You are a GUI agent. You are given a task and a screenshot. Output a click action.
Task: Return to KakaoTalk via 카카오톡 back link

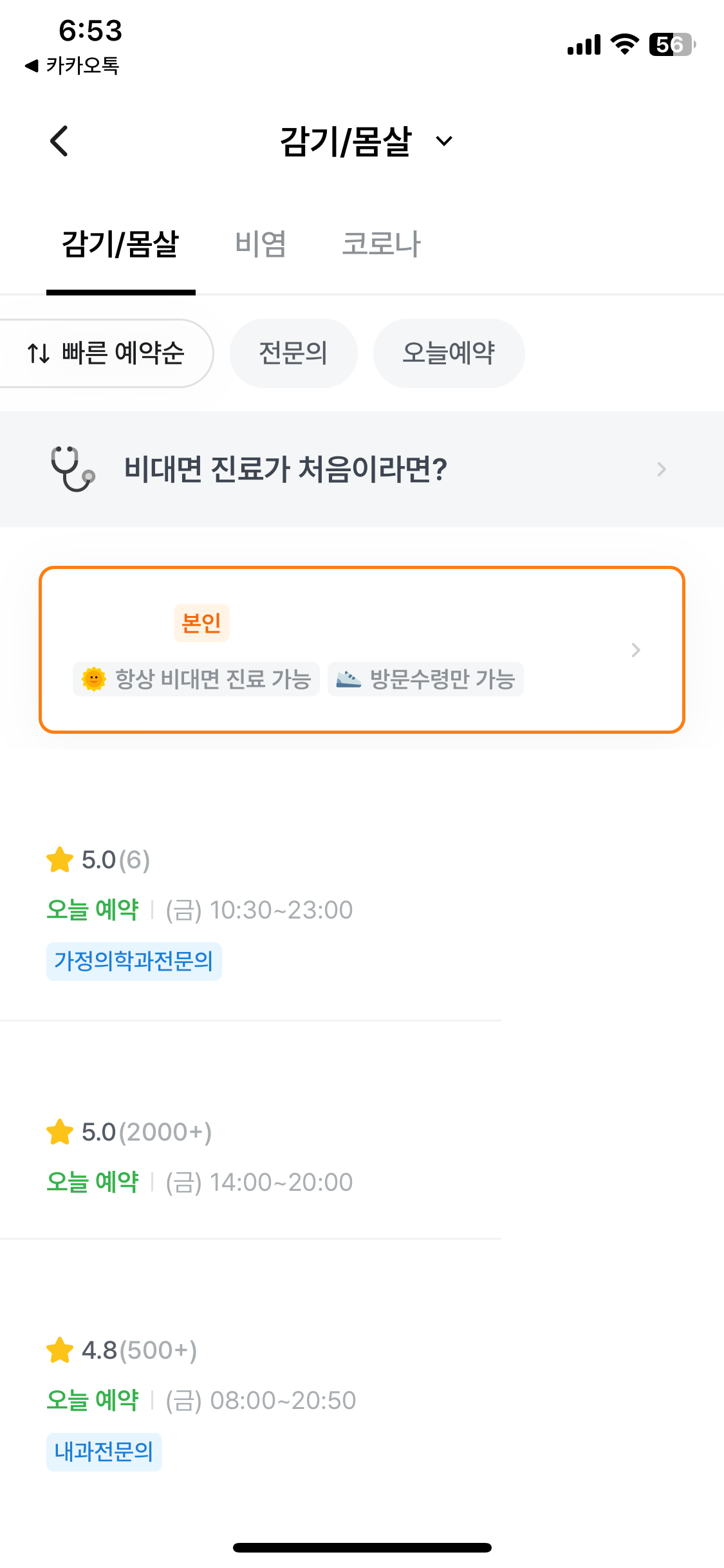point(71,65)
